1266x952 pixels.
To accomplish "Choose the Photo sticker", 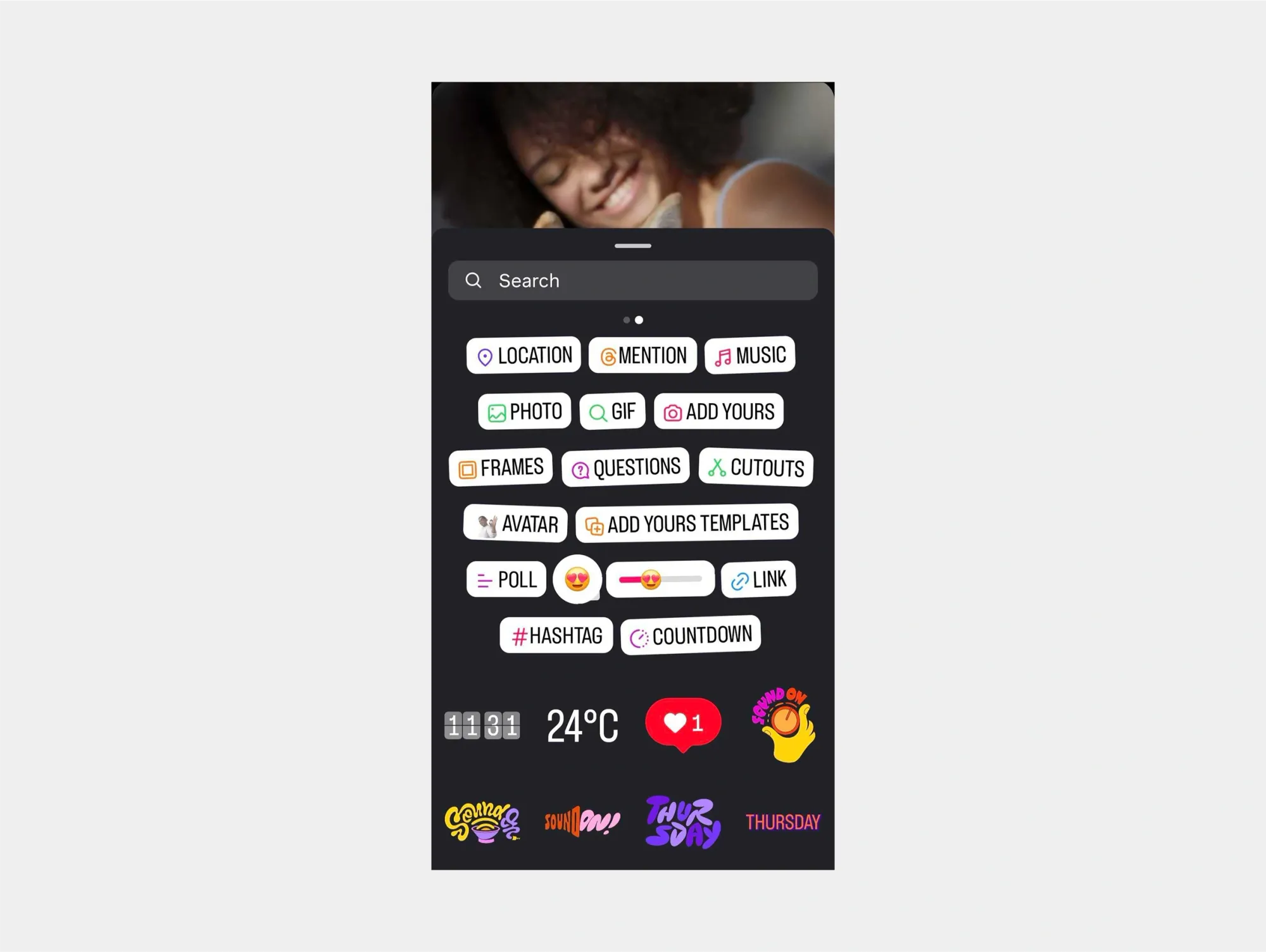I will click(x=524, y=412).
